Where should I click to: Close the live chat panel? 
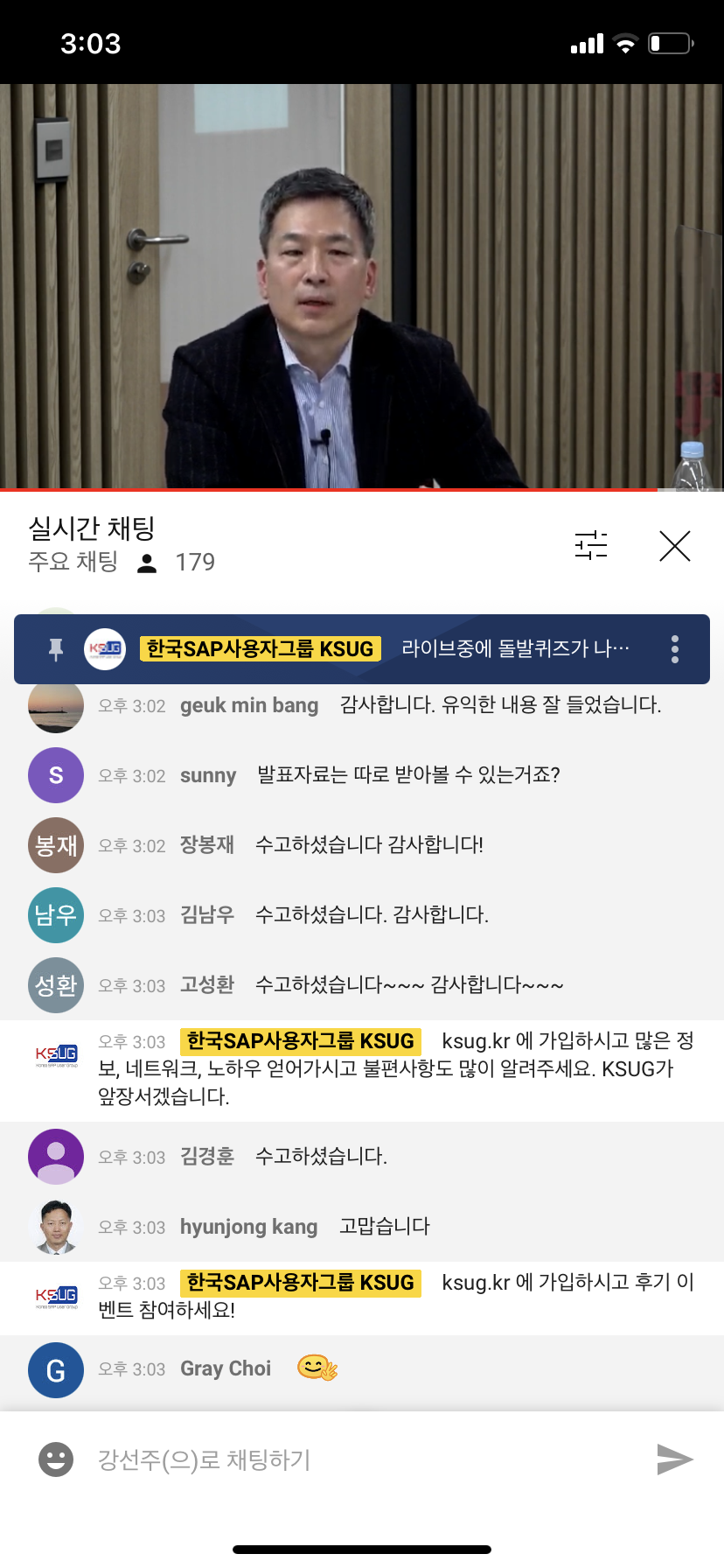(x=674, y=545)
